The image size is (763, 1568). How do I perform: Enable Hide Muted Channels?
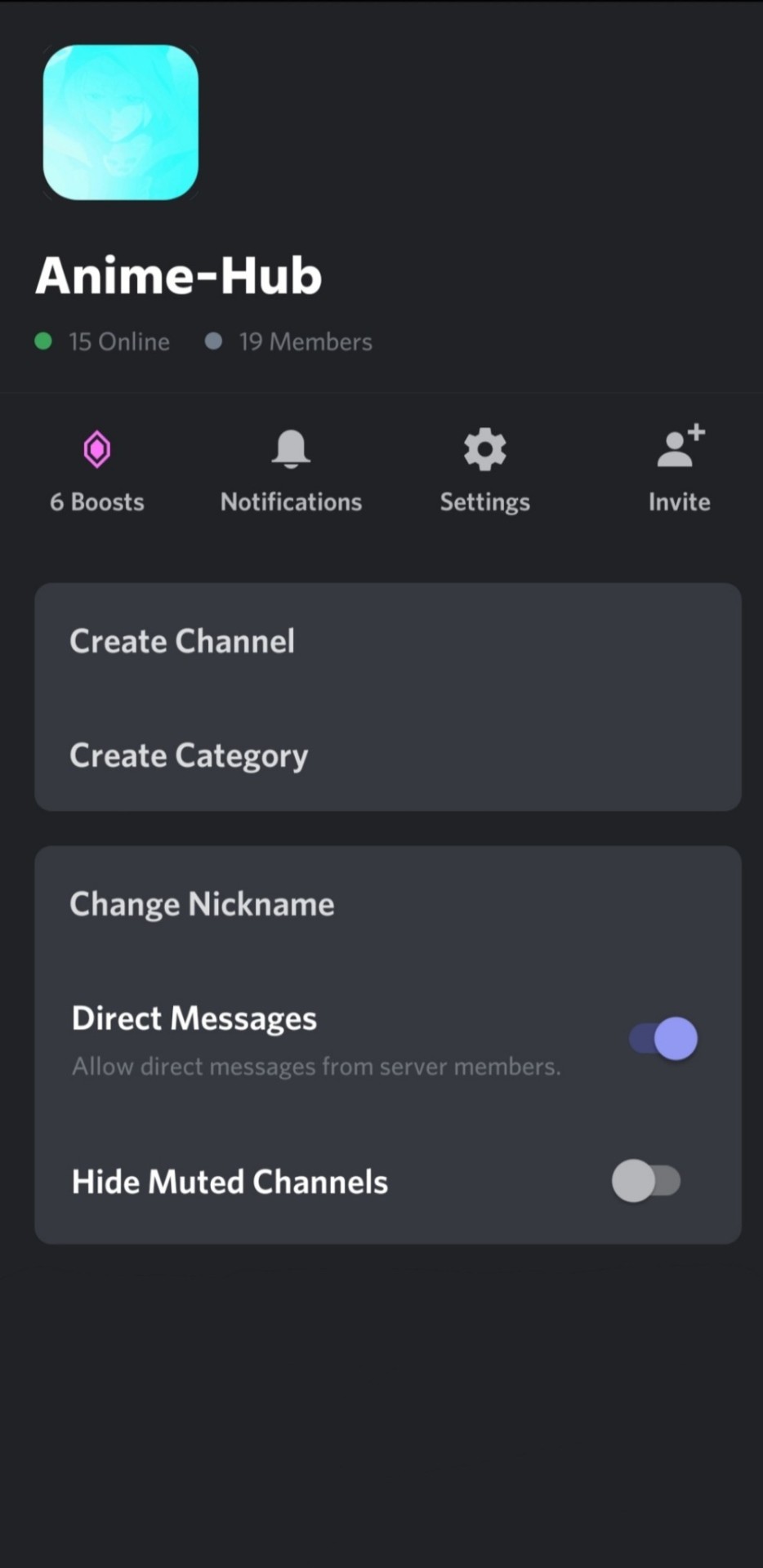click(x=646, y=1181)
